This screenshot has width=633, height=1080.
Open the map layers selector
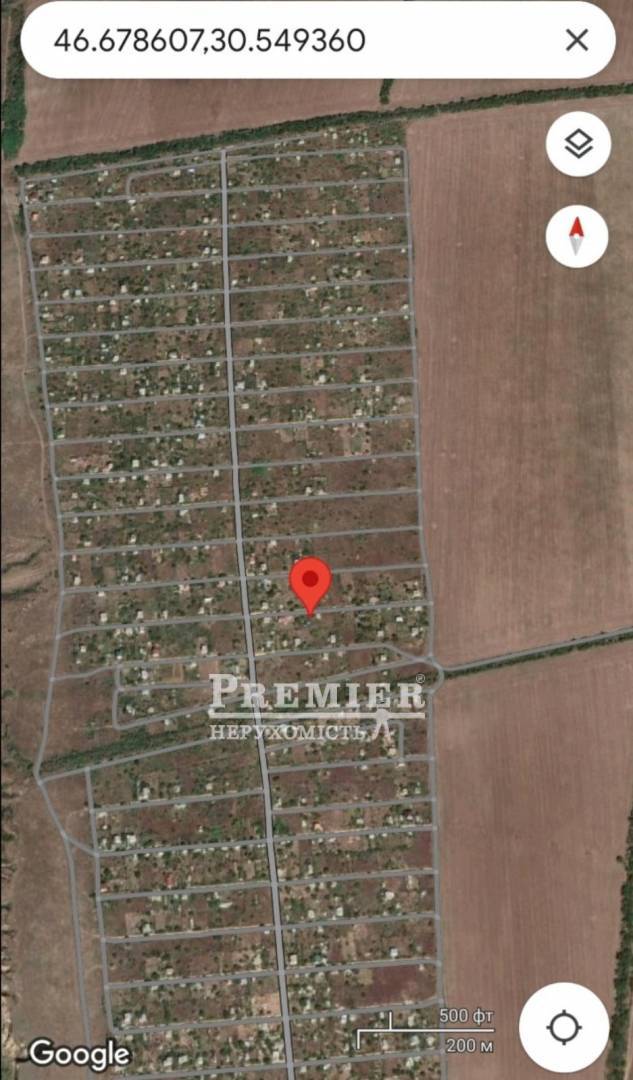[x=578, y=144]
